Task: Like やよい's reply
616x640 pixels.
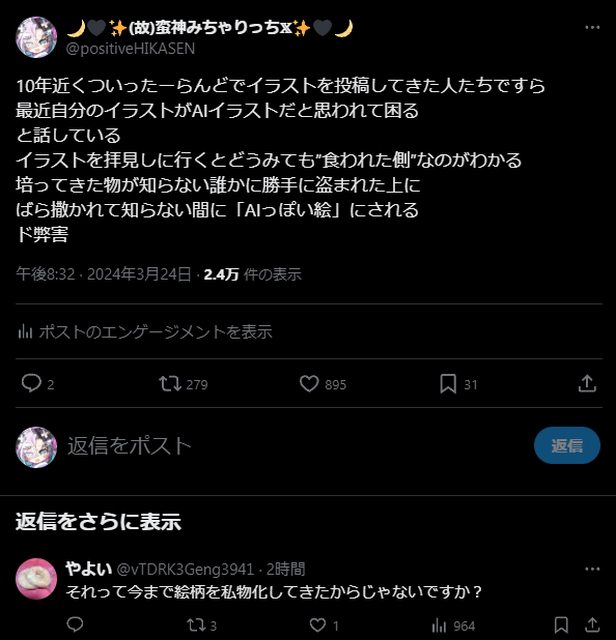Action: click(x=318, y=626)
